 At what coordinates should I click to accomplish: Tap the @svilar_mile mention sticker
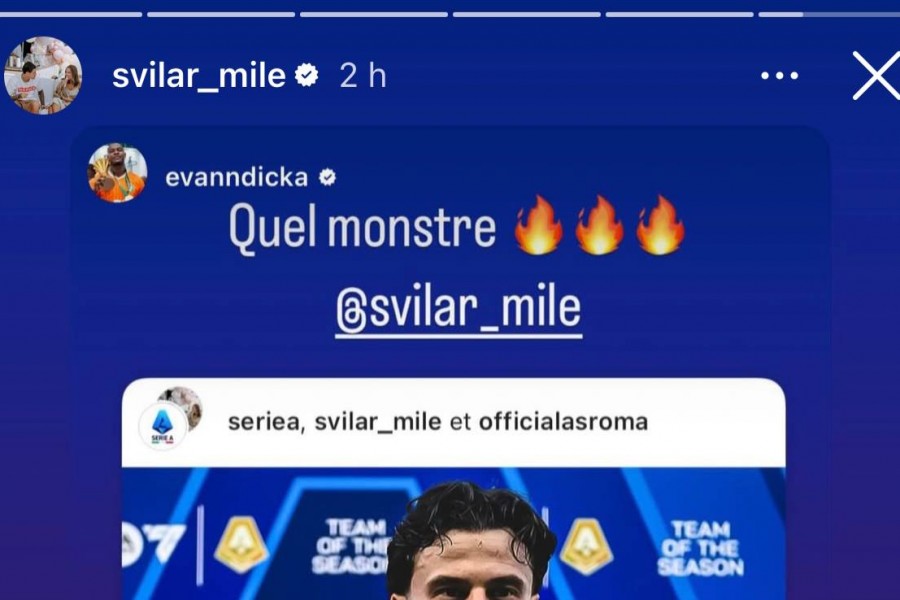pyautogui.click(x=458, y=311)
